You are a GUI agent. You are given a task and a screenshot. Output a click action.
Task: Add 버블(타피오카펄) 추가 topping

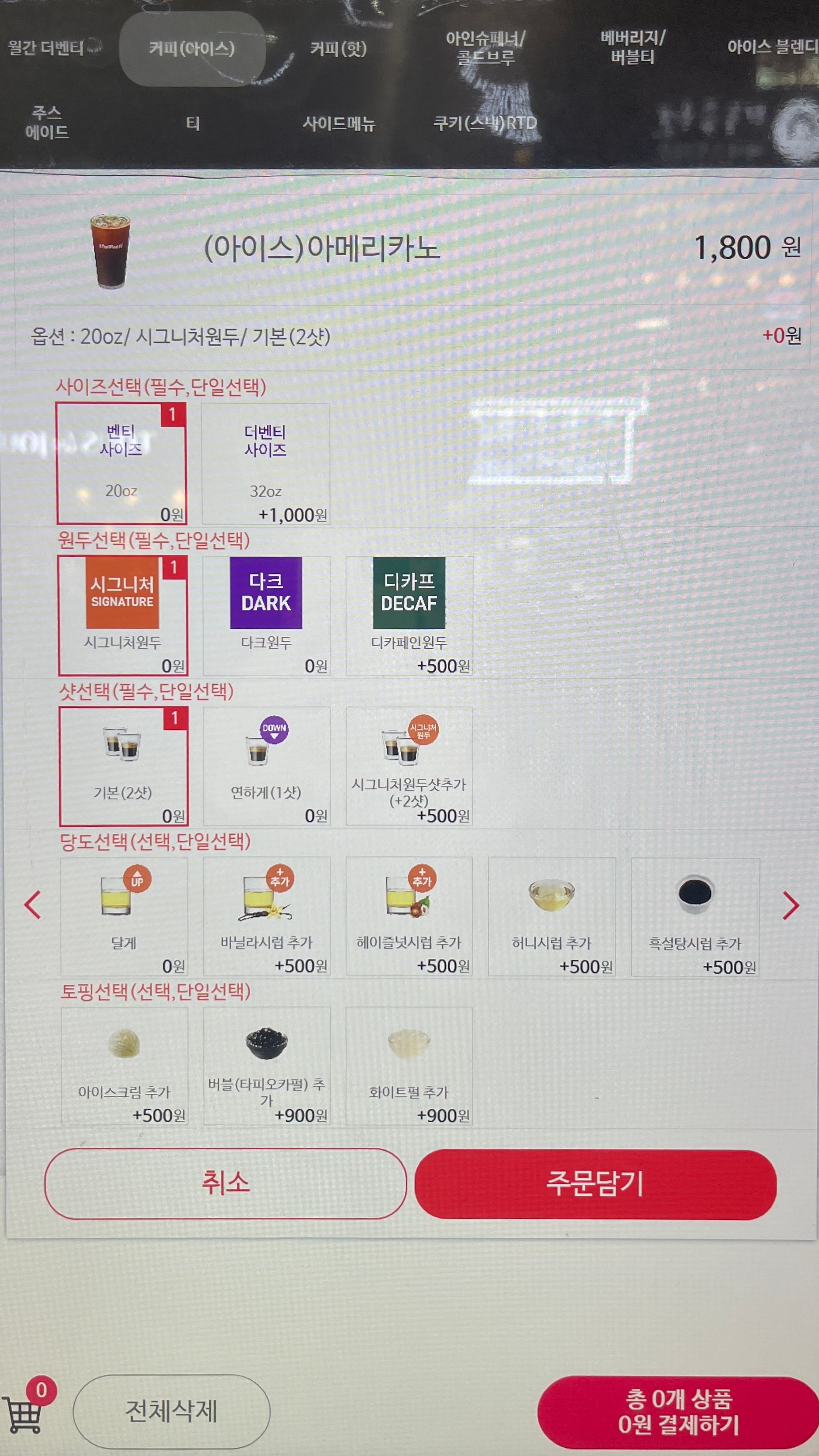pyautogui.click(x=266, y=1066)
